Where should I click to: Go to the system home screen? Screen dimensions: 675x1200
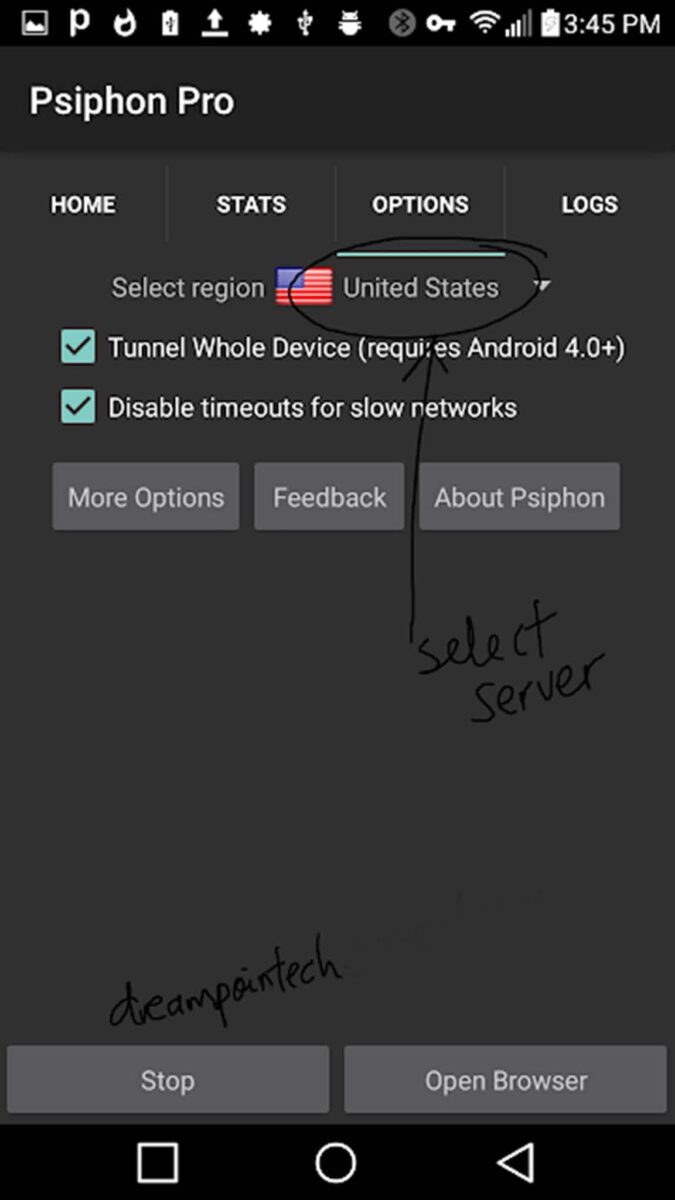coord(336,1162)
